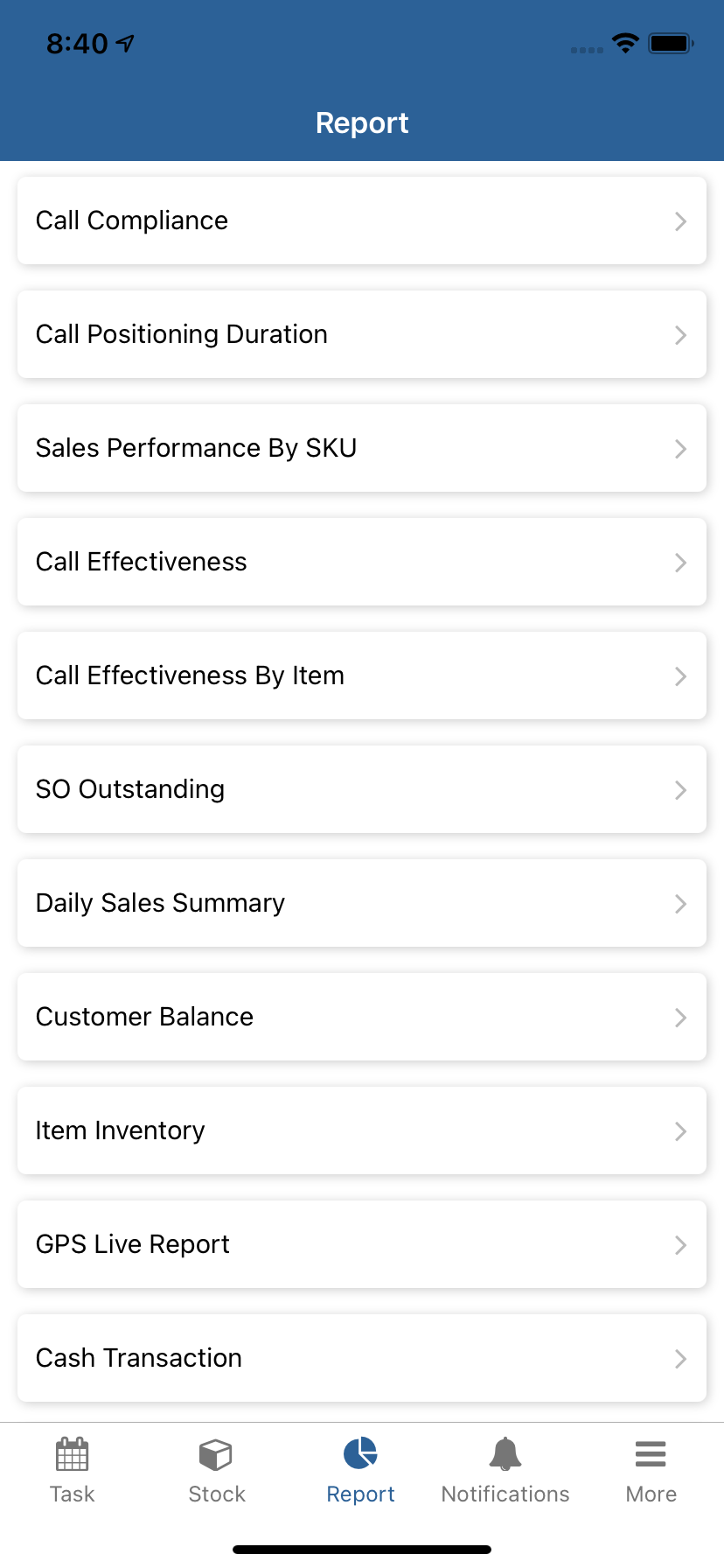This screenshot has height=1568, width=724.
Task: Select the Cash Transaction report
Action: (361, 1358)
